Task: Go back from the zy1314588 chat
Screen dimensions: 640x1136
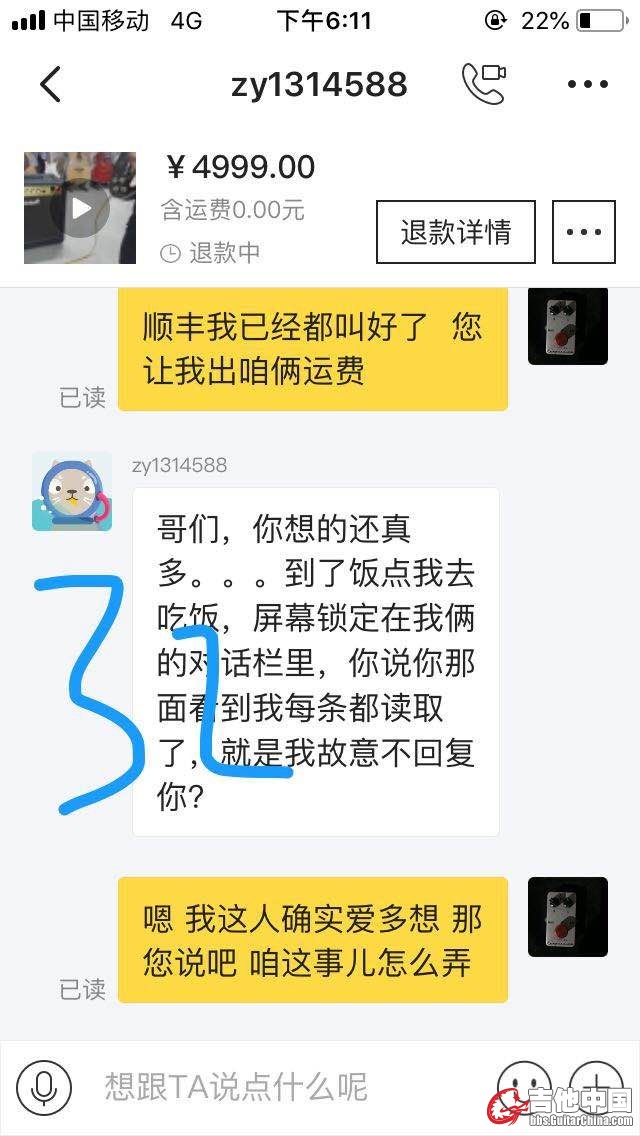Action: pos(50,84)
